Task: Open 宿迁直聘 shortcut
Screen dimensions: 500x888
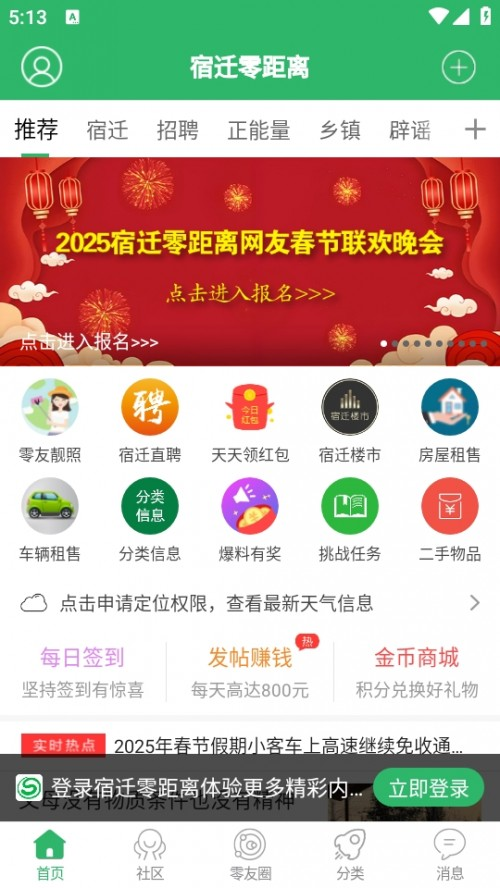Action: click(150, 421)
